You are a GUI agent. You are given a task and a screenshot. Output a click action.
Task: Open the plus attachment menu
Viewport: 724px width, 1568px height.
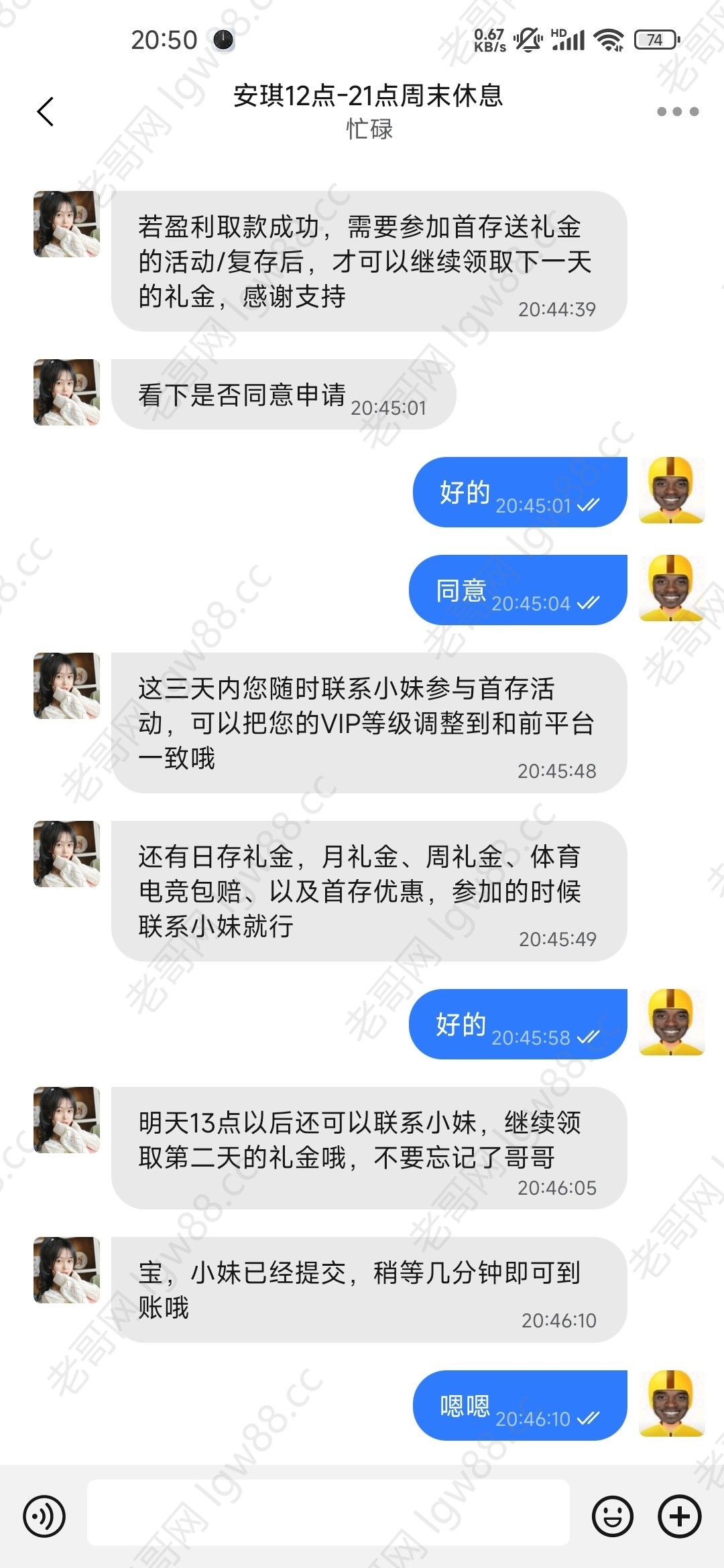coord(679,1516)
